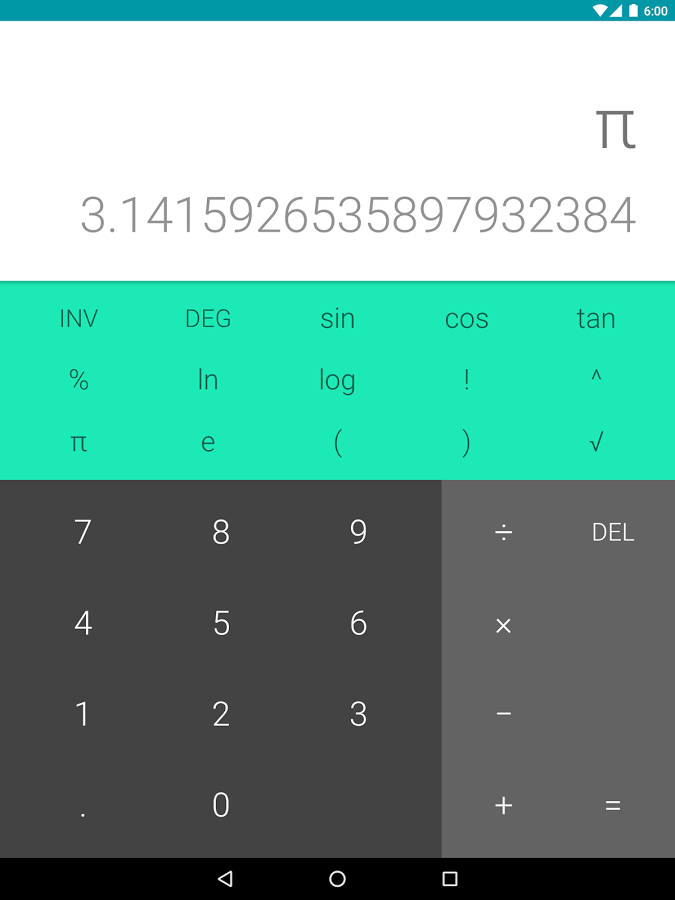Insert natural log with ln key

pyautogui.click(x=208, y=380)
